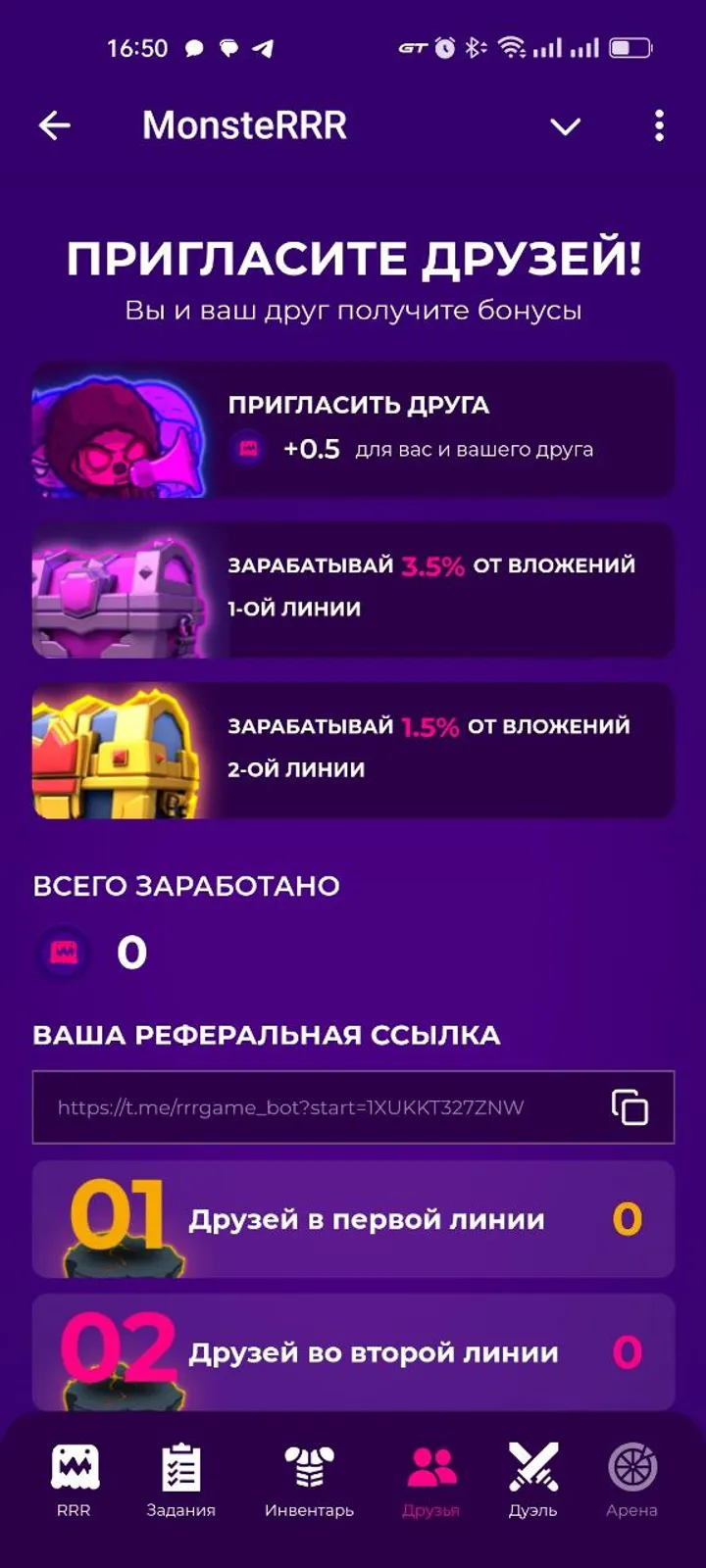
Task: Click the coin icon next to +0.5
Action: pyautogui.click(x=248, y=449)
